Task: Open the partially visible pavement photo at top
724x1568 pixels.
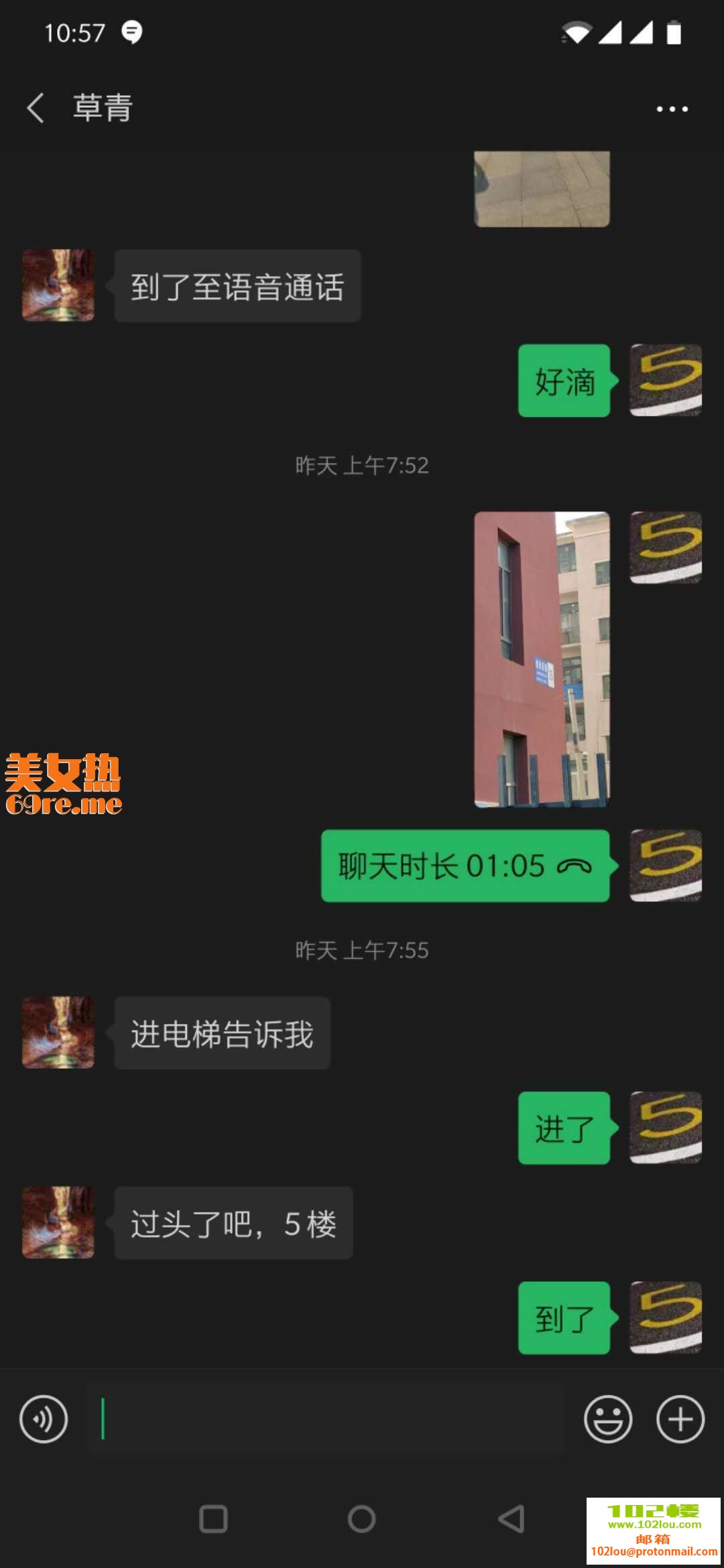Action: (x=542, y=188)
